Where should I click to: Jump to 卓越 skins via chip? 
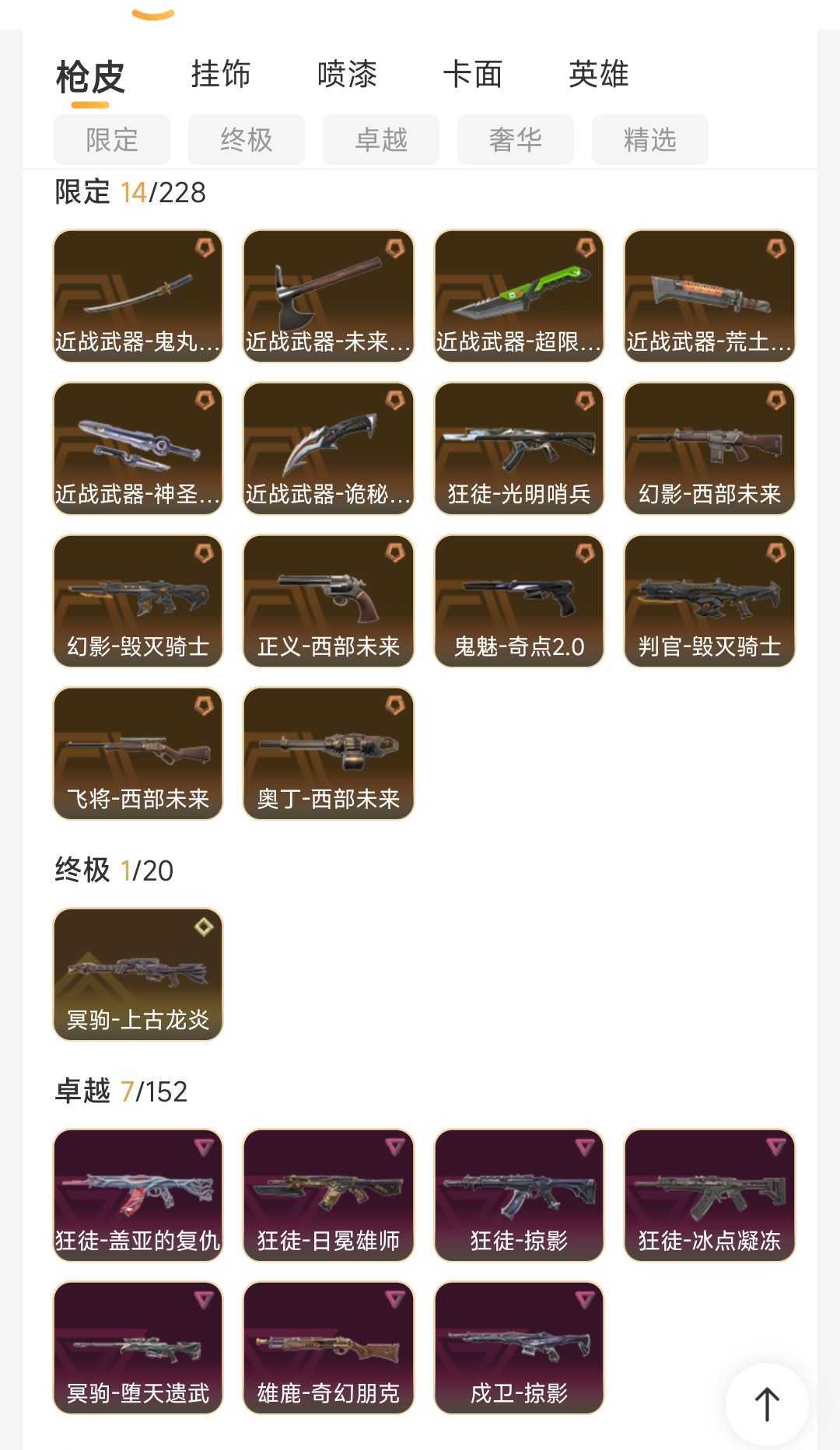[x=381, y=140]
